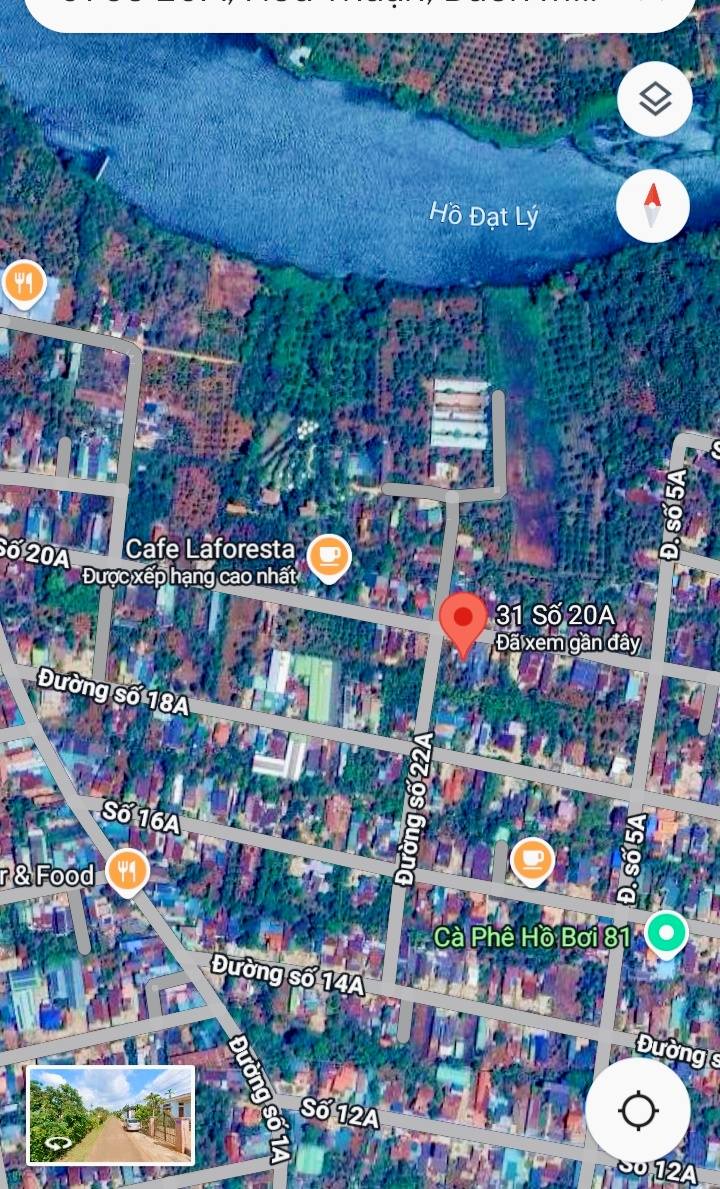Center map on my current location
Viewport: 720px width, 1189px height.
point(637,1110)
